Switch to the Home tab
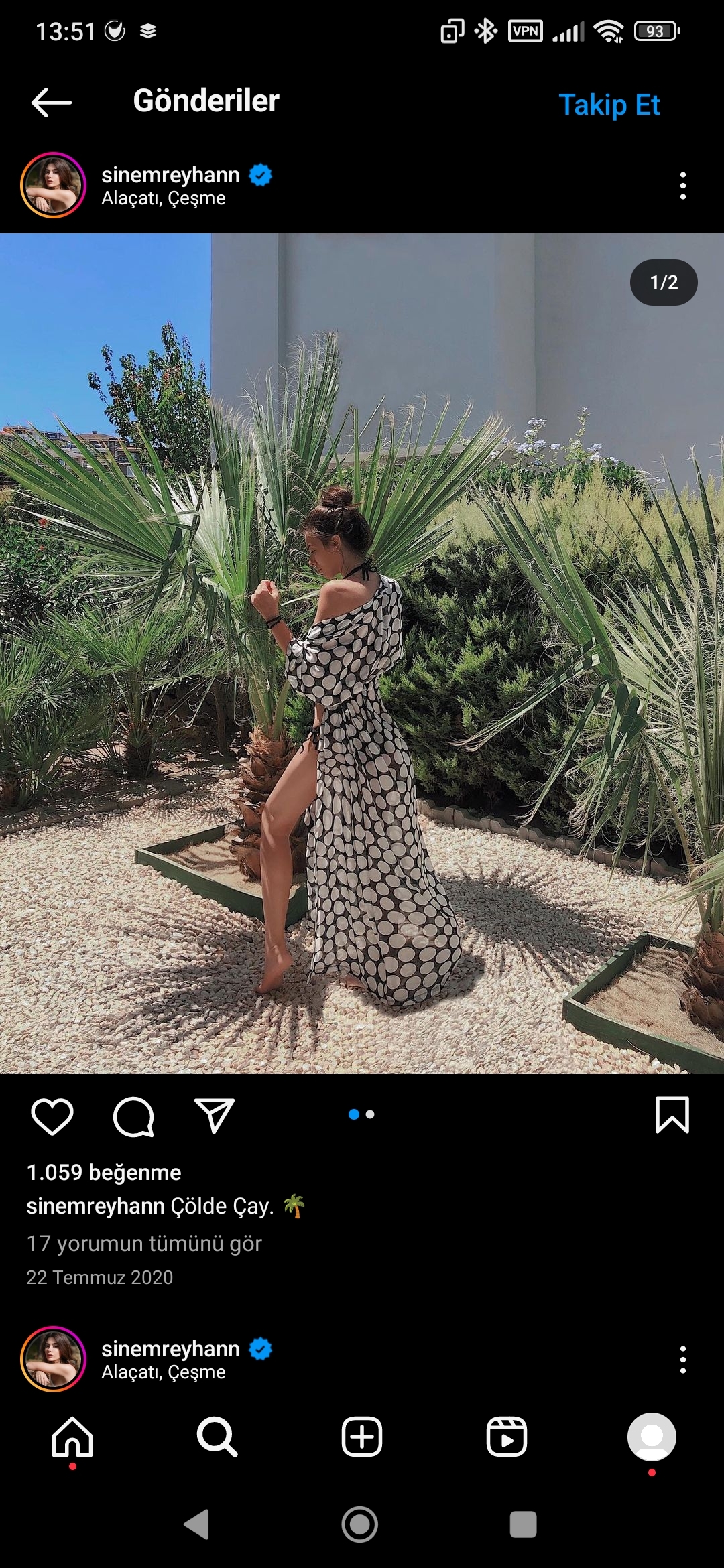This screenshot has height=1568, width=724. click(x=72, y=1437)
